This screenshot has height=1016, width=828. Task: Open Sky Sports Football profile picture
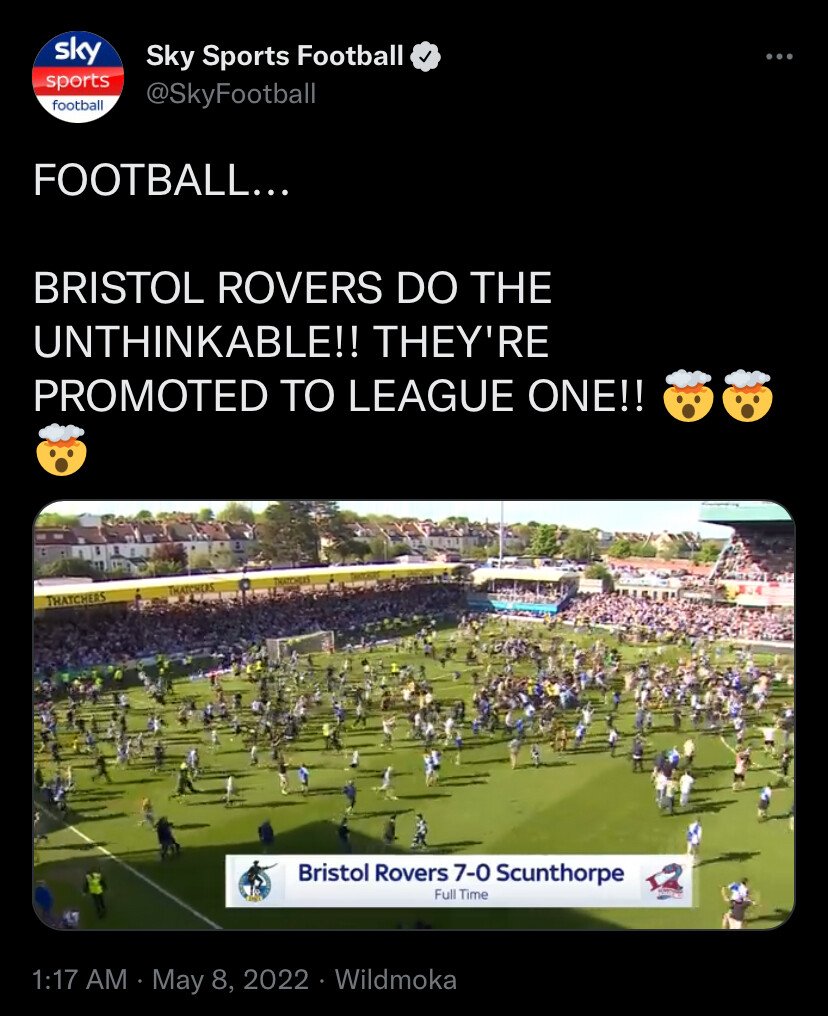coord(78,76)
